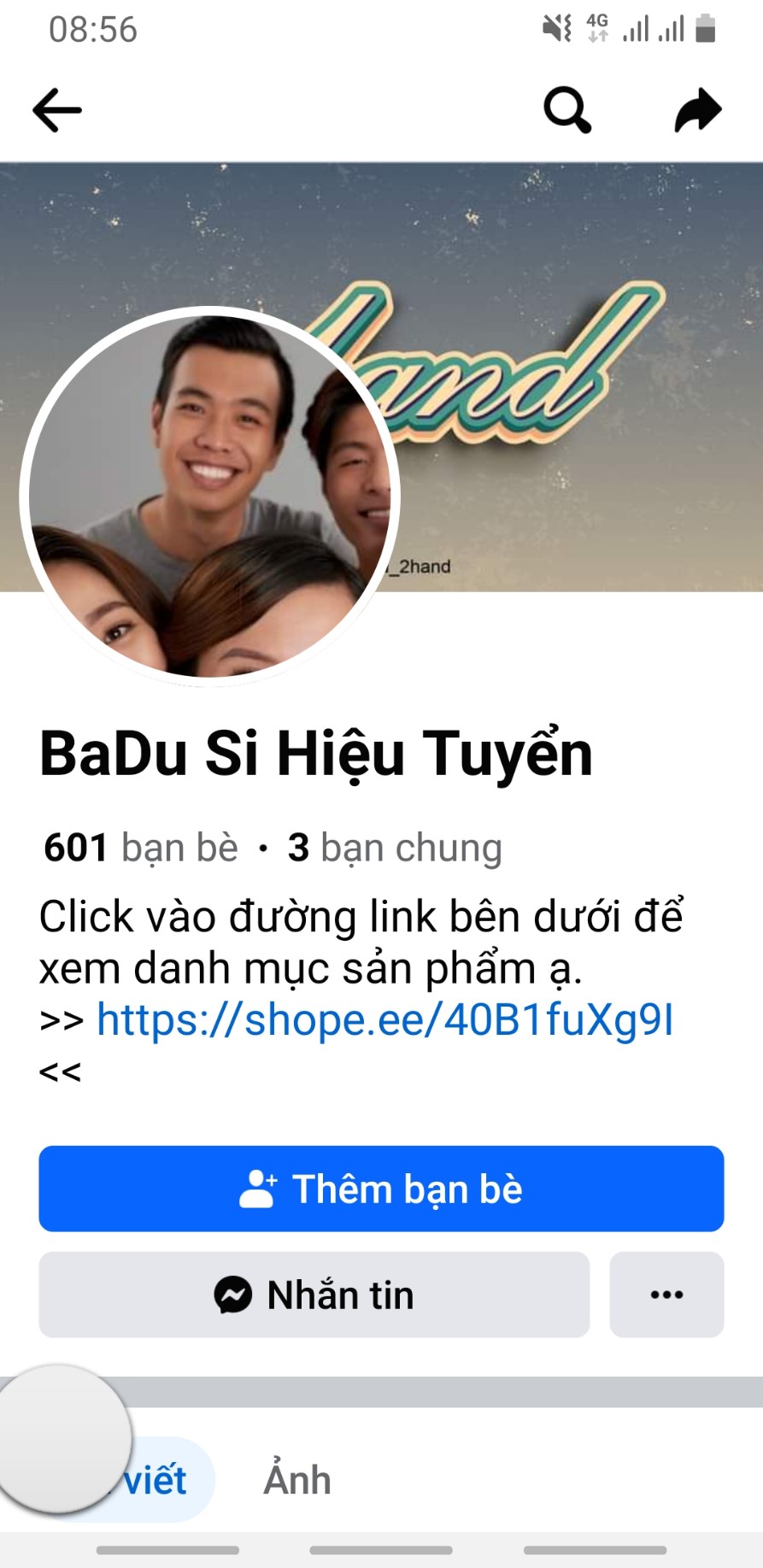
Task: Tap Thêm bạn bè to add friend
Action: 381,1189
